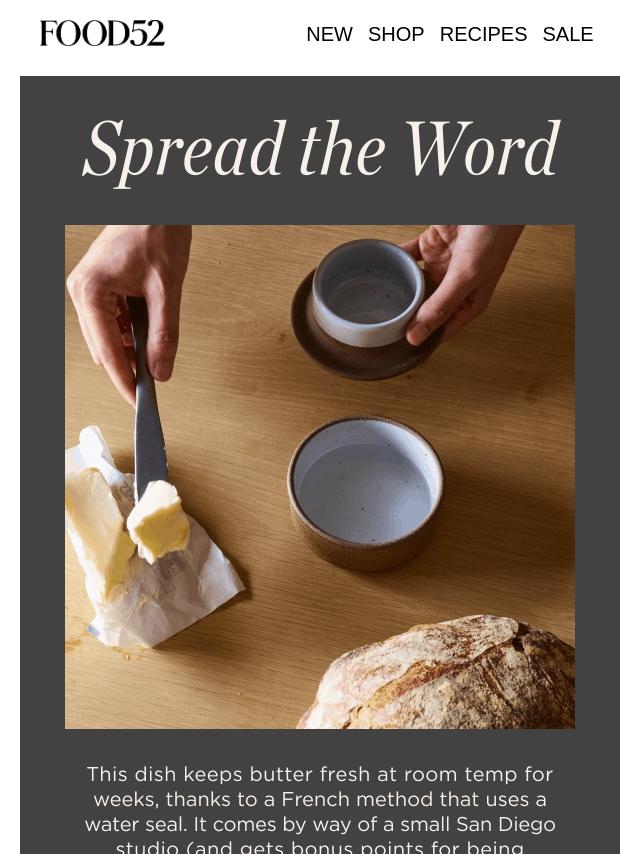Screen dimensions: 640x854
Task: Open the NEW link in the header
Action: pos(329,34)
